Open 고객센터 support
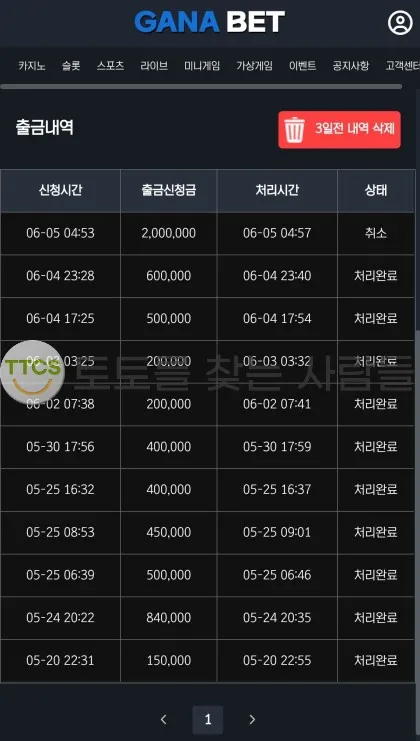Viewport: 420px width, 741px height. point(403,66)
